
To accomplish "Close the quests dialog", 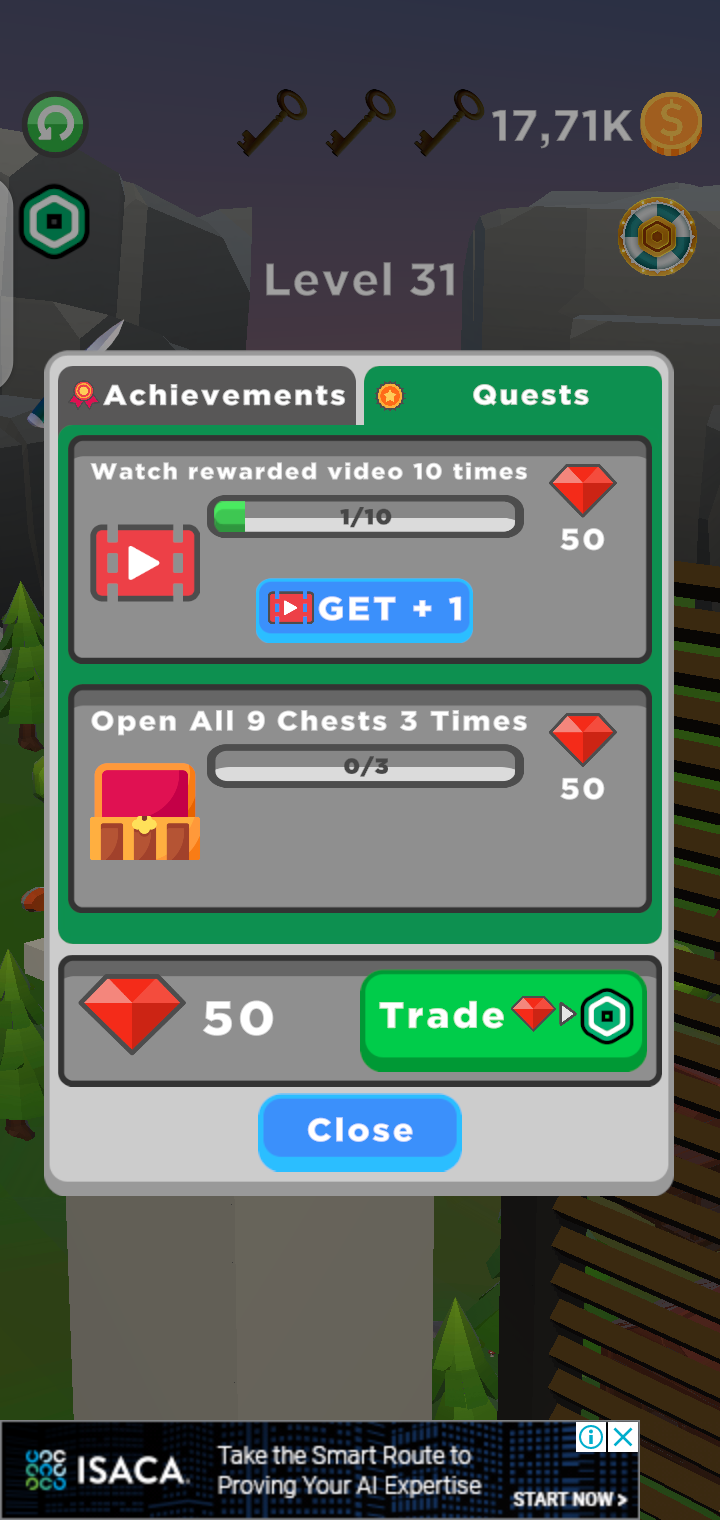I will pyautogui.click(x=360, y=1131).
